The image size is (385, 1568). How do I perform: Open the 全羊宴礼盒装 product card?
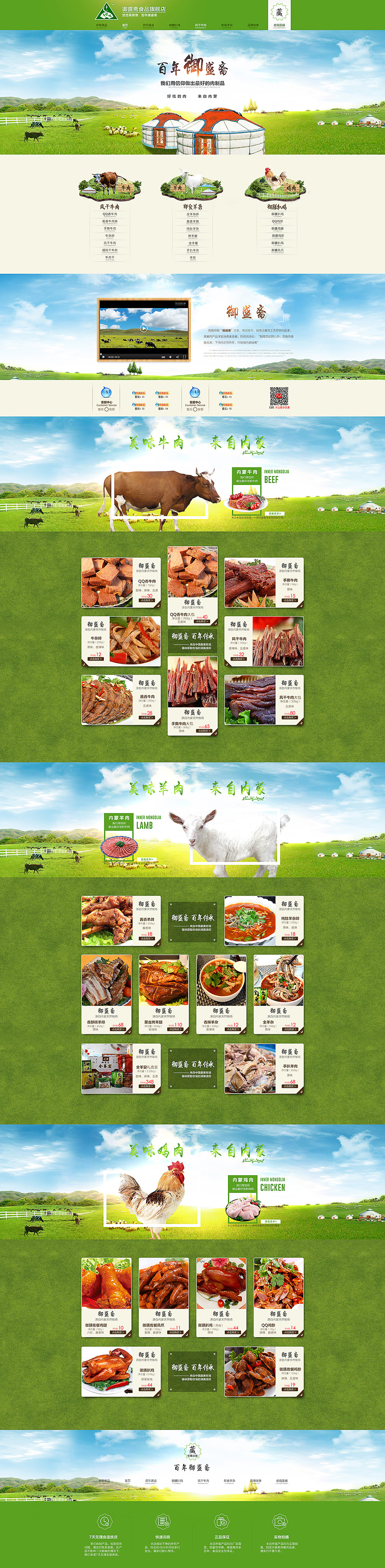pyautogui.click(x=121, y=1069)
